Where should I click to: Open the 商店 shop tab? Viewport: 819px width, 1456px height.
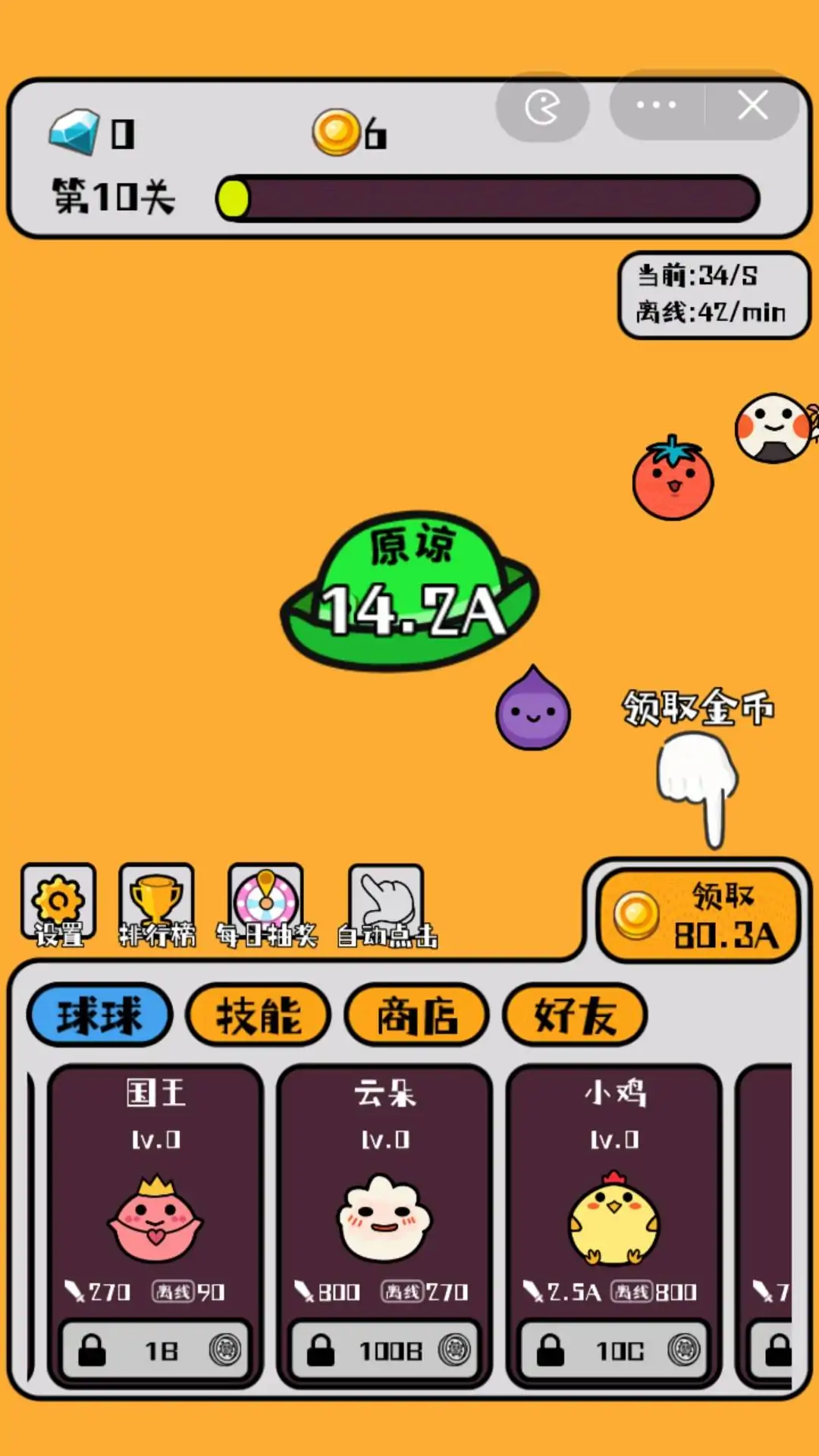pyautogui.click(x=416, y=1015)
